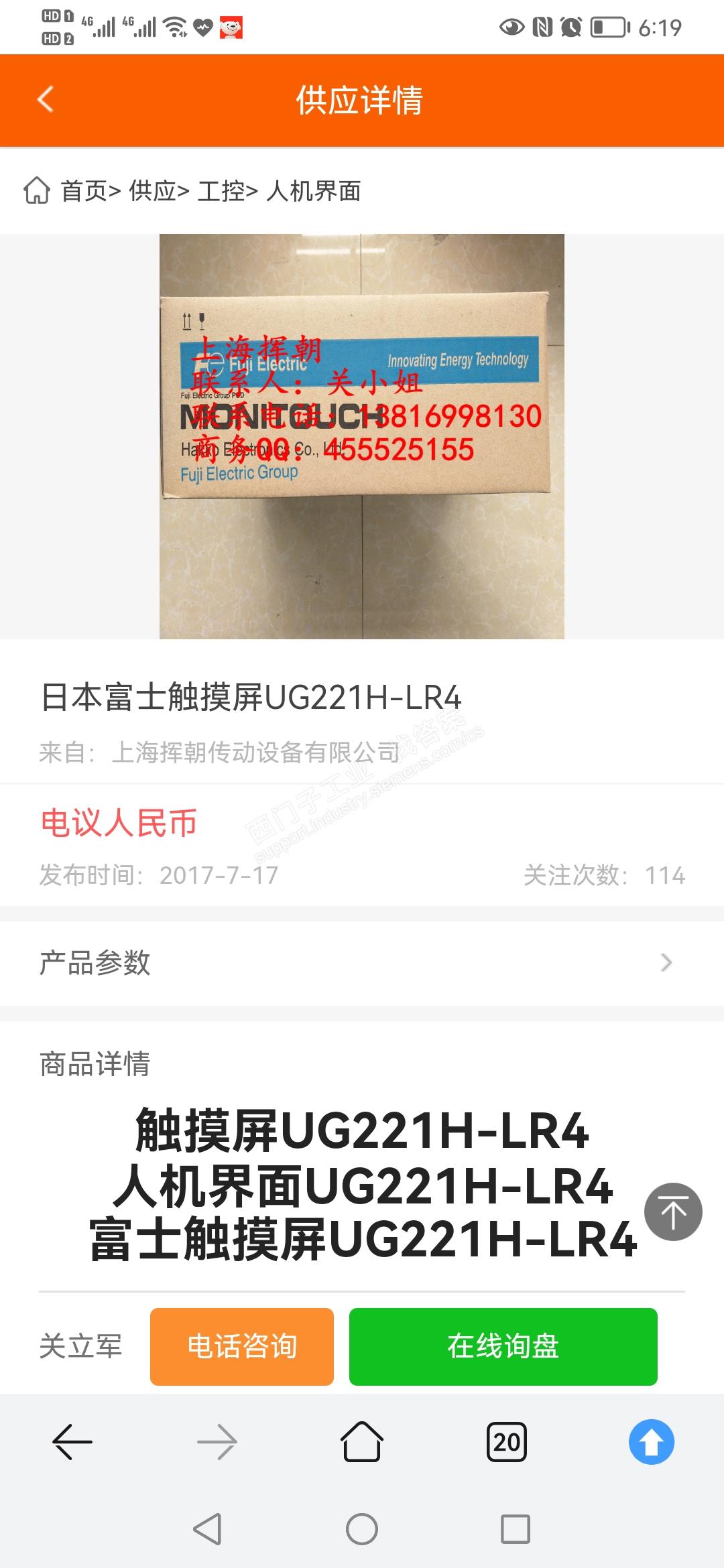Tap 电话咨询 to call the supplier
724x1568 pixels.
coord(242,1347)
